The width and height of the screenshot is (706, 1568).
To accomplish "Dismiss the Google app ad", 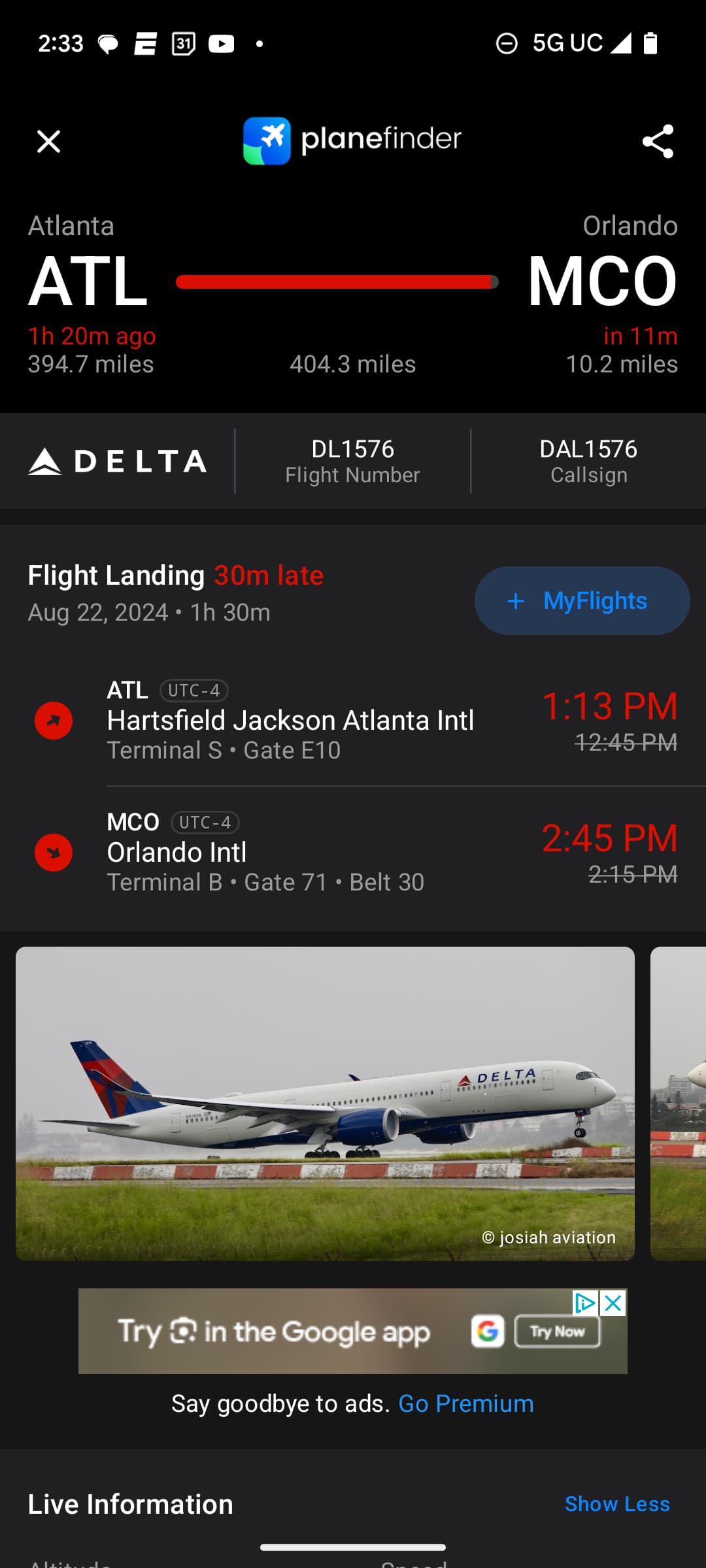I will pos(613,1303).
